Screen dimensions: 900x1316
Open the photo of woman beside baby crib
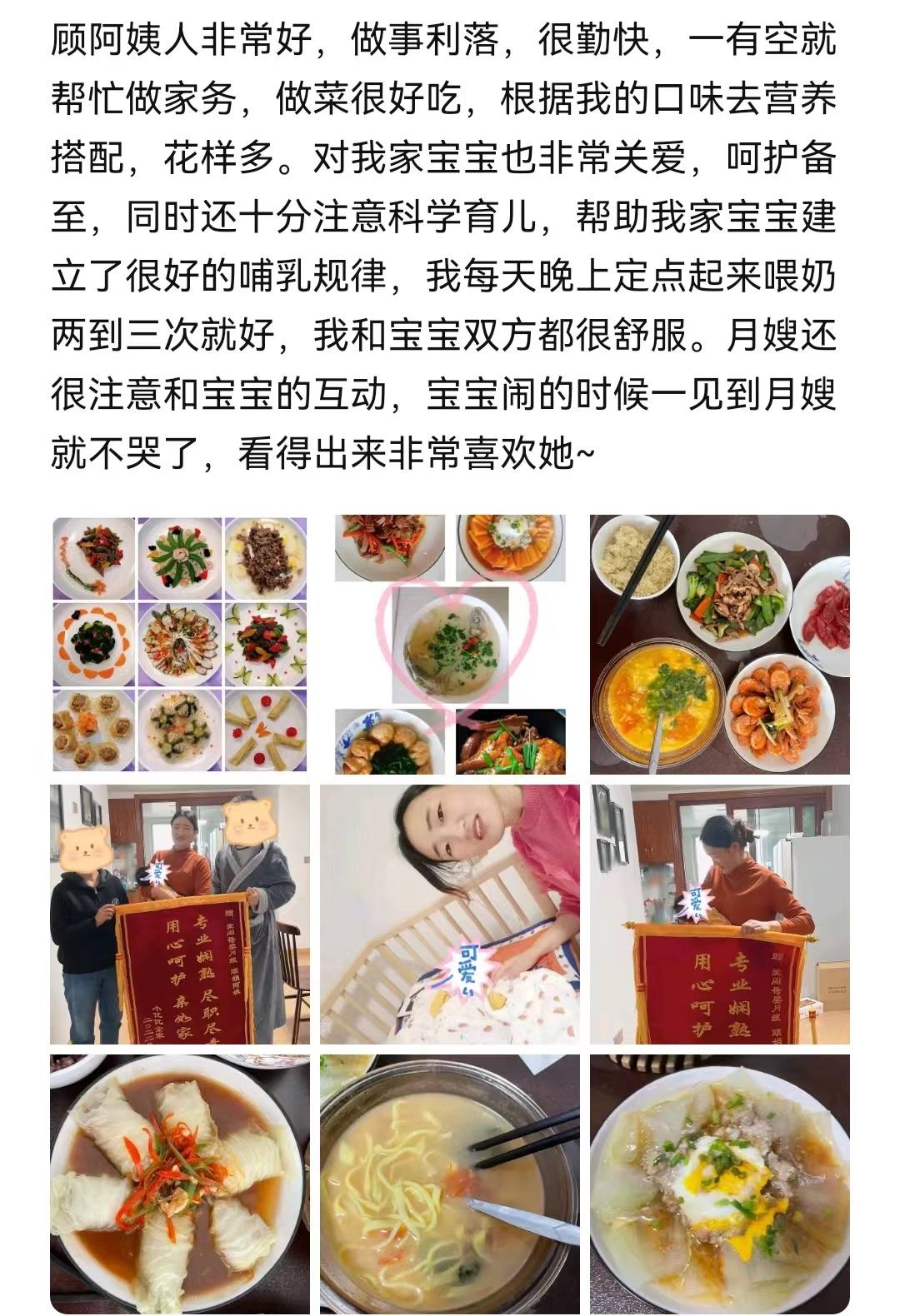(450, 914)
